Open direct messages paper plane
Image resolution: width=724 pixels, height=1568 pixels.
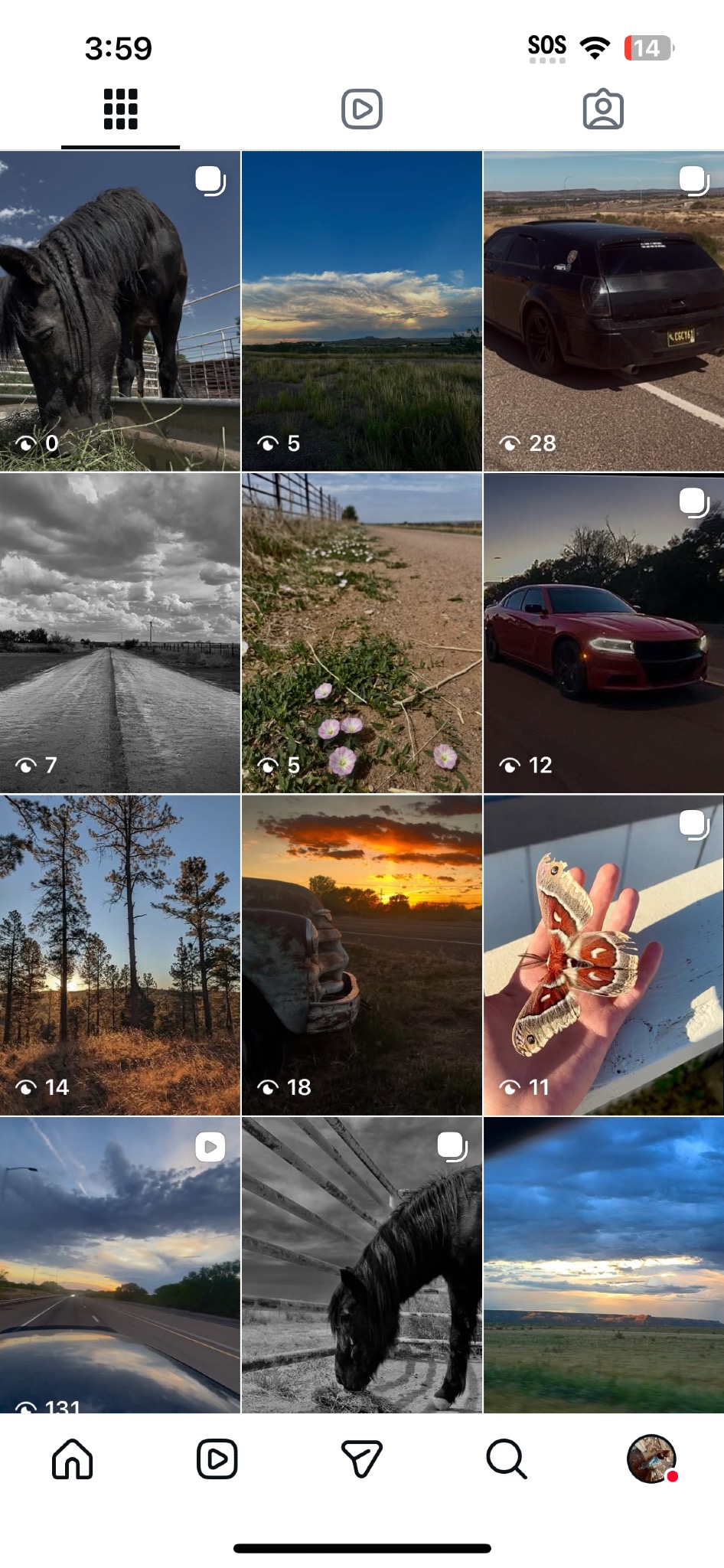[361, 1459]
